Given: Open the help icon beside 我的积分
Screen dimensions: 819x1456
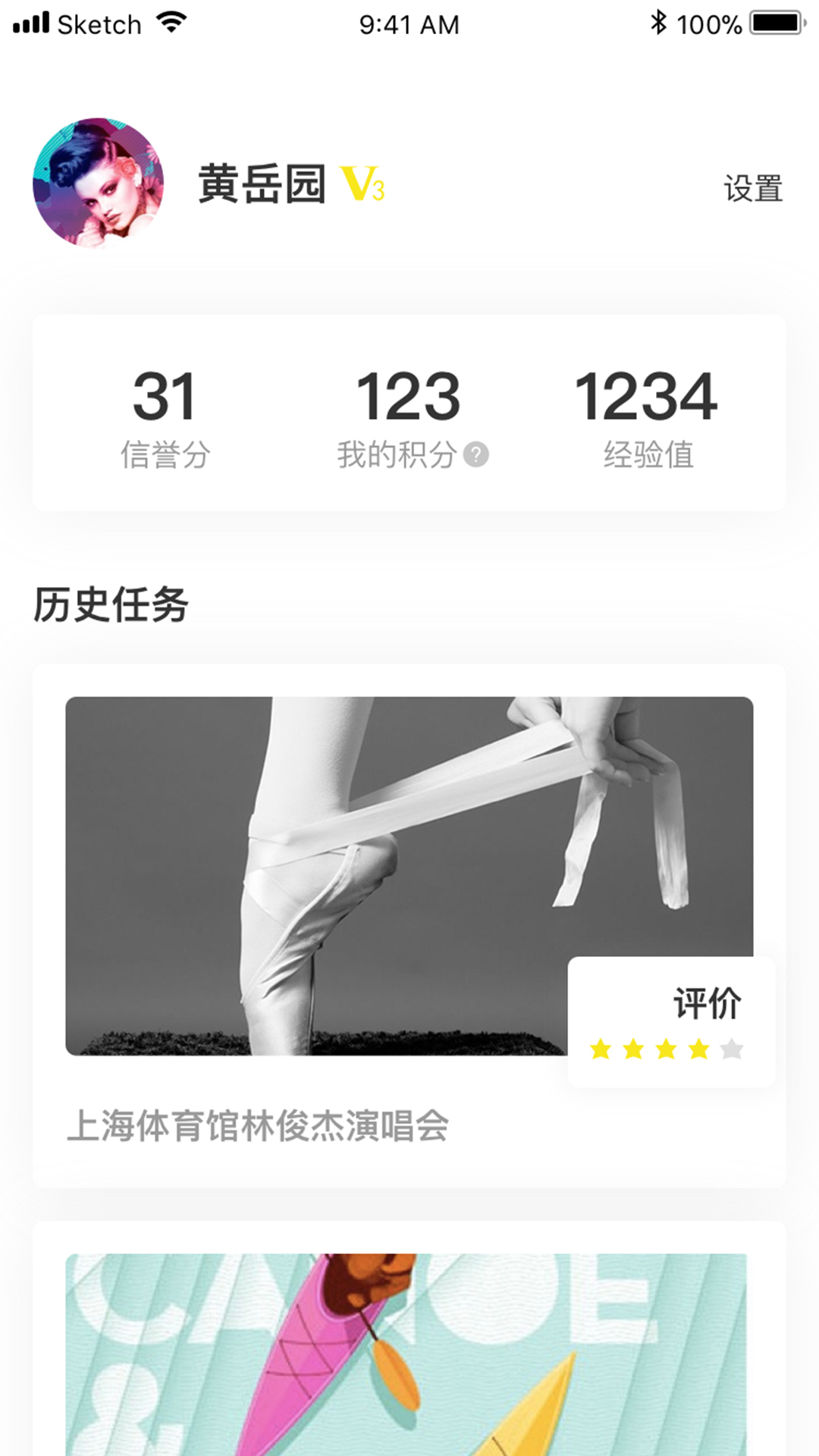Looking at the screenshot, I should point(475,455).
